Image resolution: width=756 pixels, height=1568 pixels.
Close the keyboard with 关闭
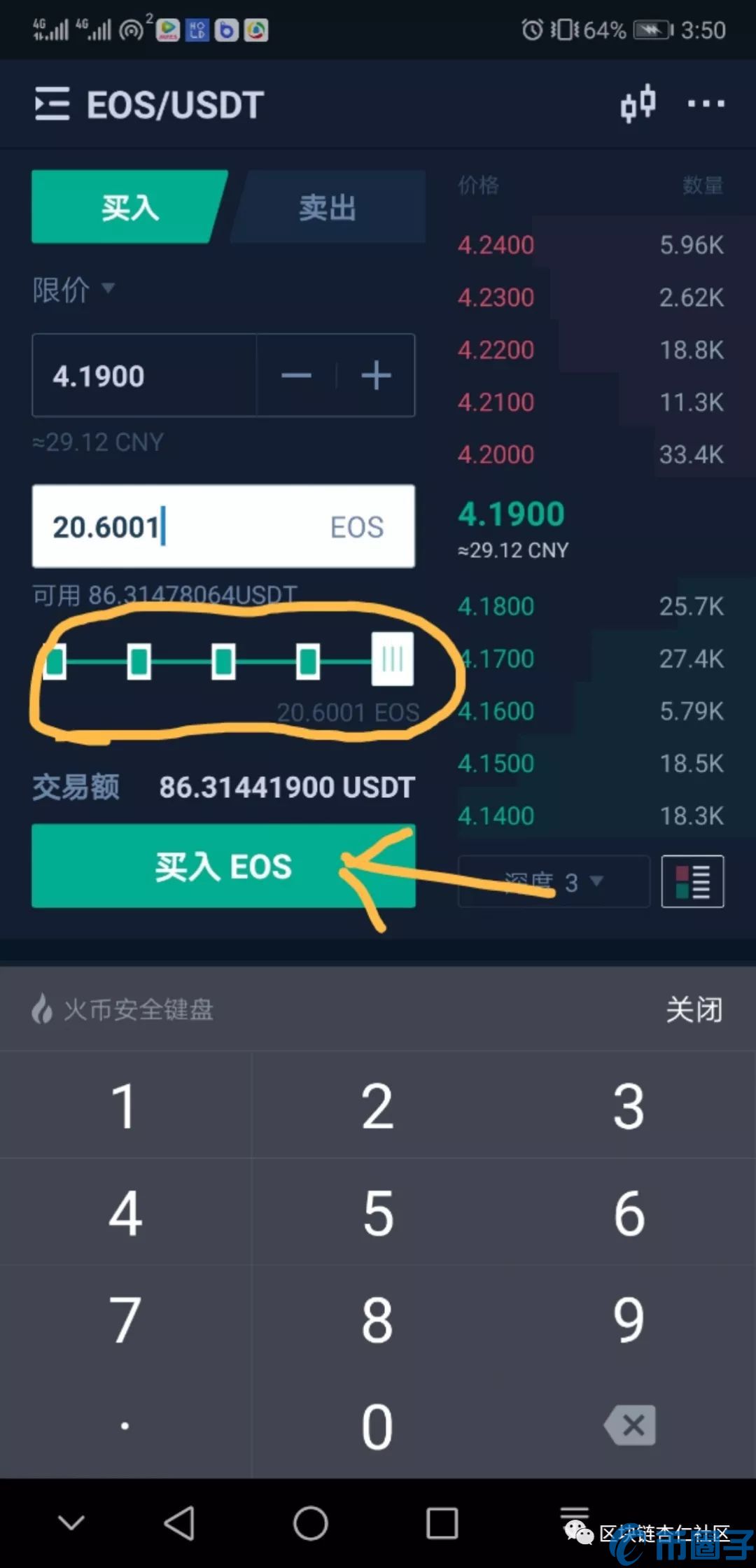pyautogui.click(x=693, y=1009)
